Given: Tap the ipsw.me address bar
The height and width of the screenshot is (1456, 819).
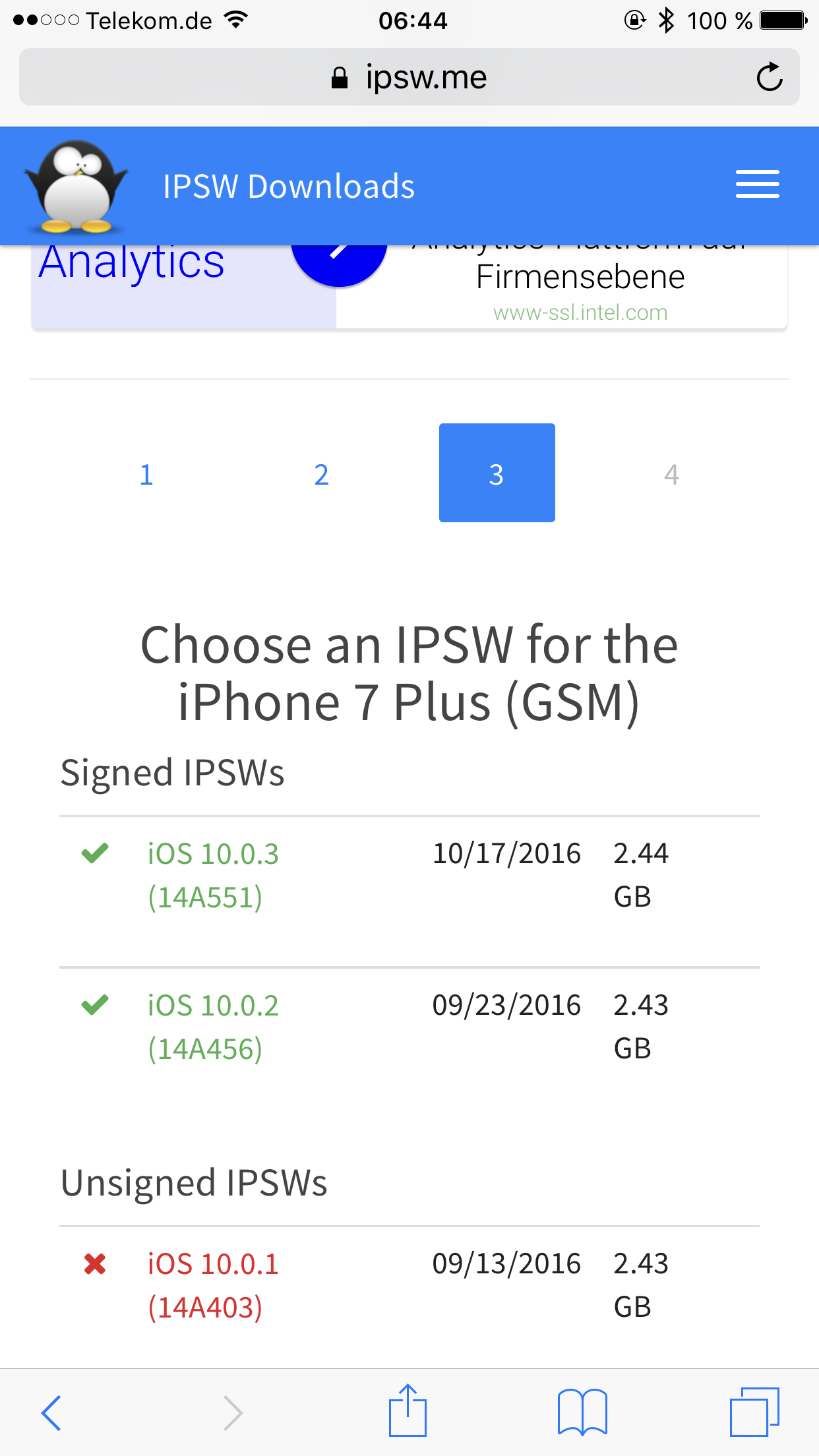Looking at the screenshot, I should point(409,78).
